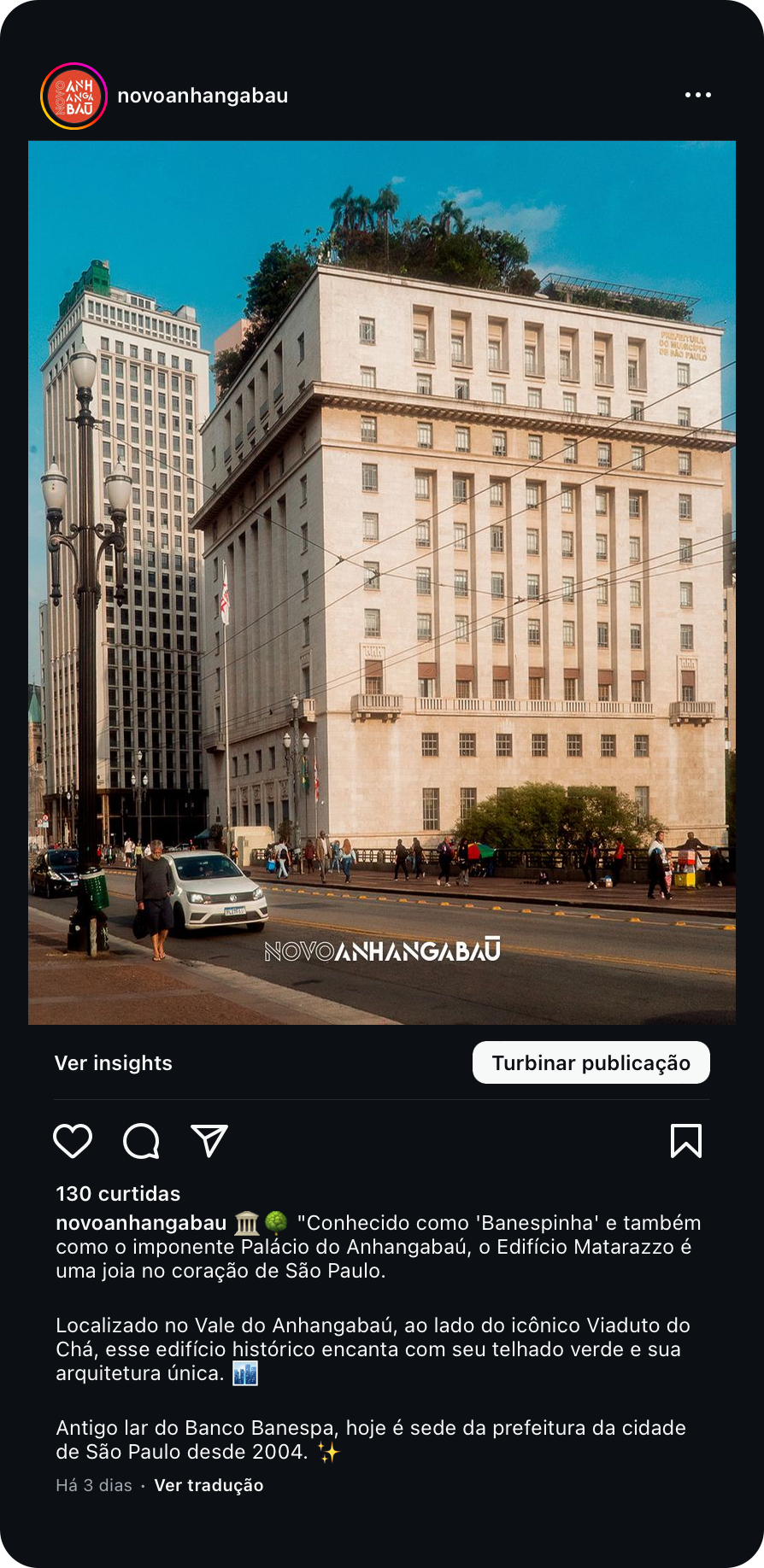Screen dimensions: 764x1568
Task: Save the post with bookmark icon
Action: [685, 1141]
